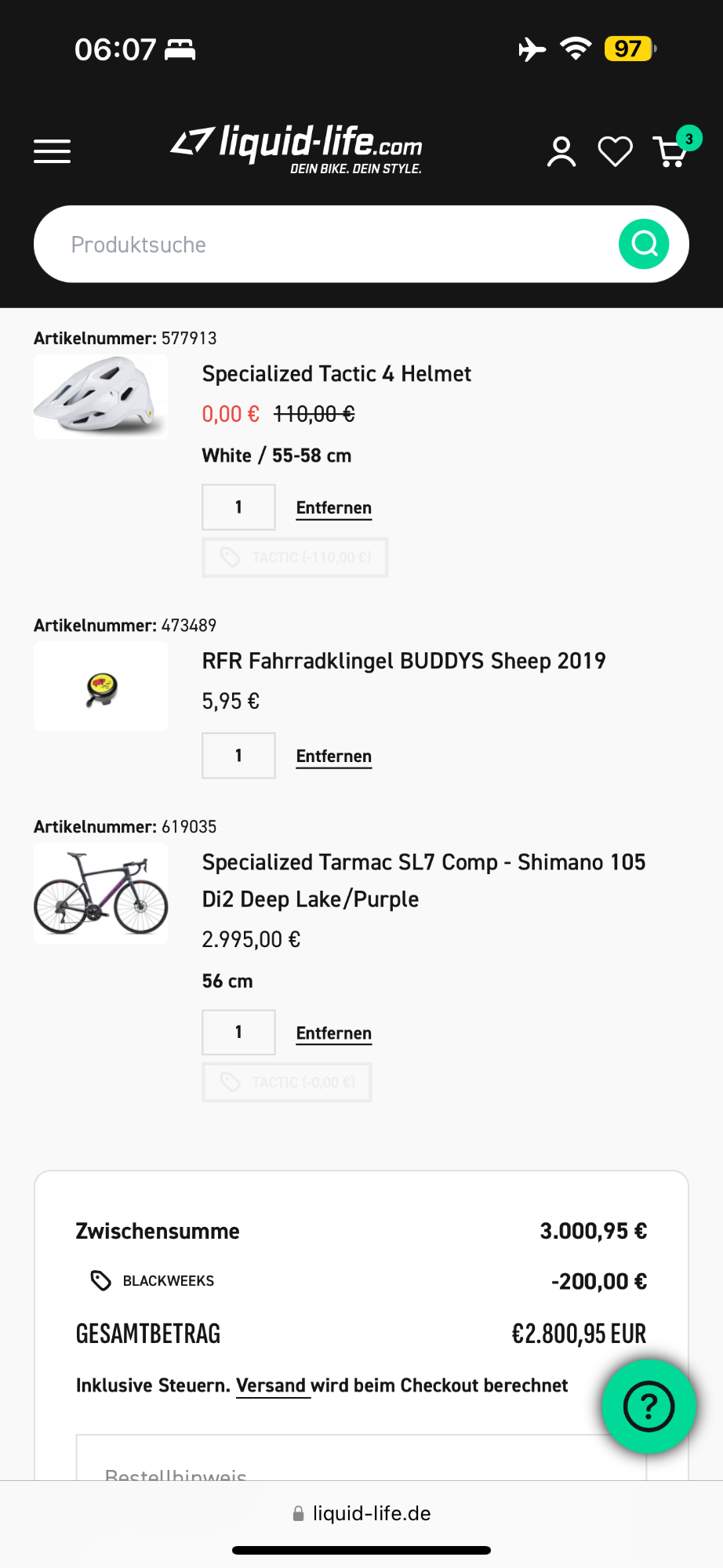Edit quantity for Tactic 4 Helmet
723x1568 pixels.
tap(238, 507)
